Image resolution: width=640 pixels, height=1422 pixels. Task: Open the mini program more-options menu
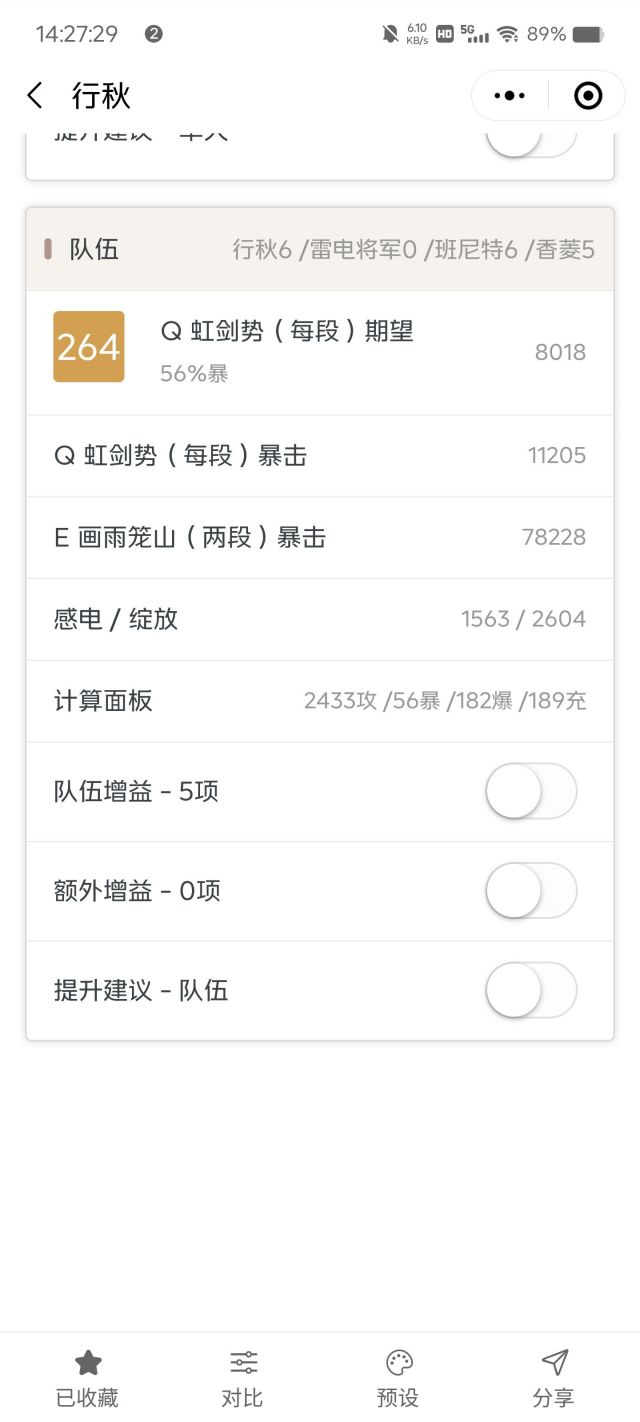pos(510,96)
